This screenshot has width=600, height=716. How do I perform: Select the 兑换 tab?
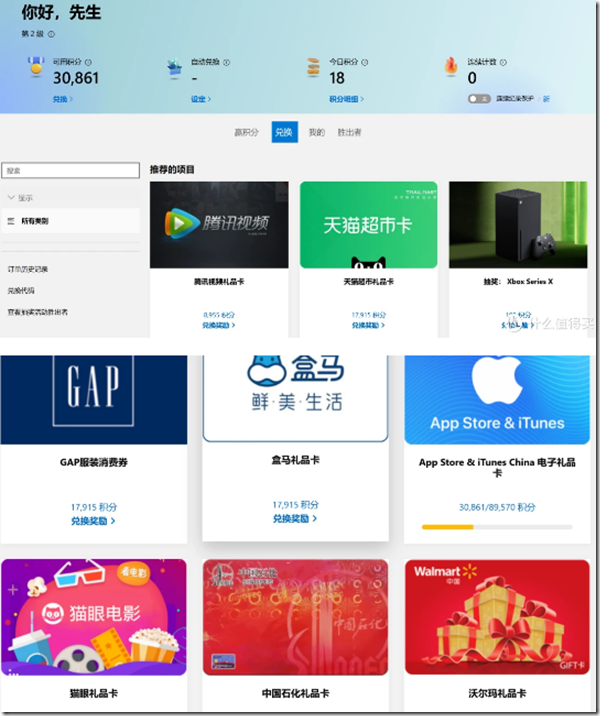click(x=284, y=132)
